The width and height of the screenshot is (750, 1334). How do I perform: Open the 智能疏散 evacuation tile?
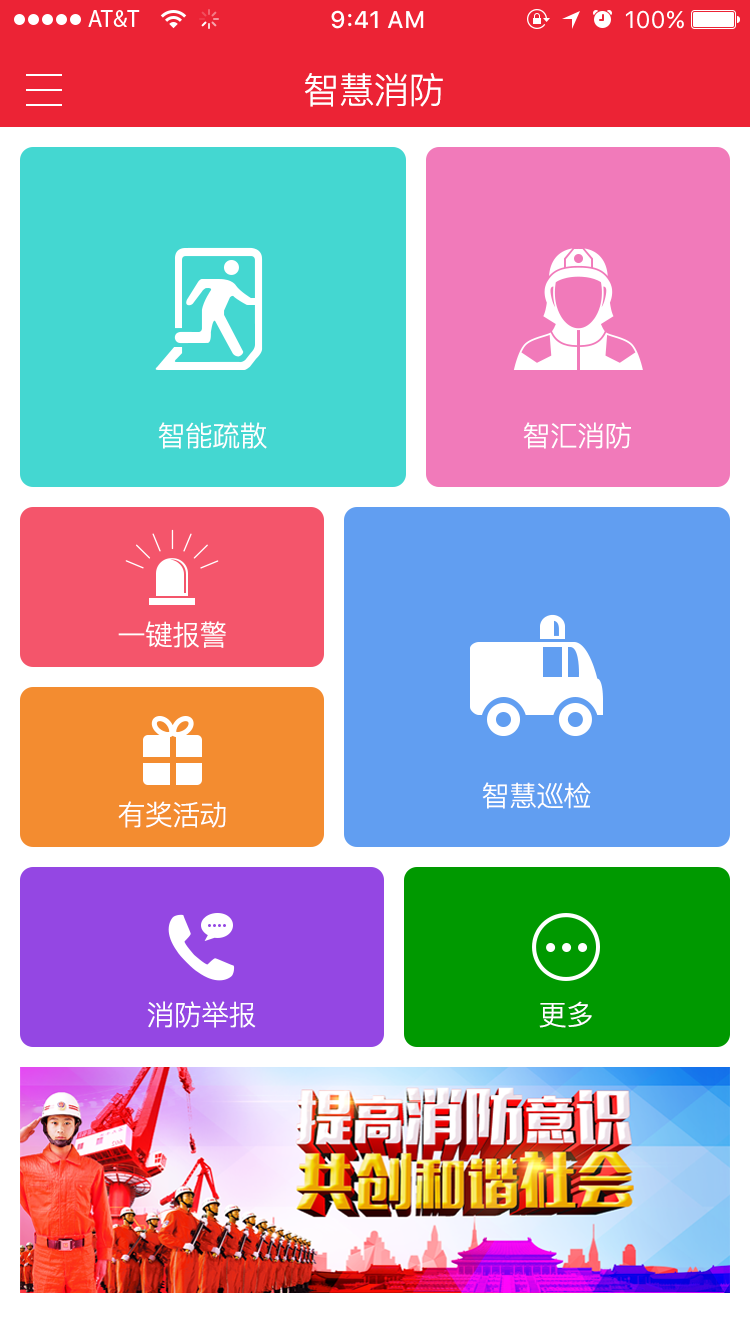[213, 317]
